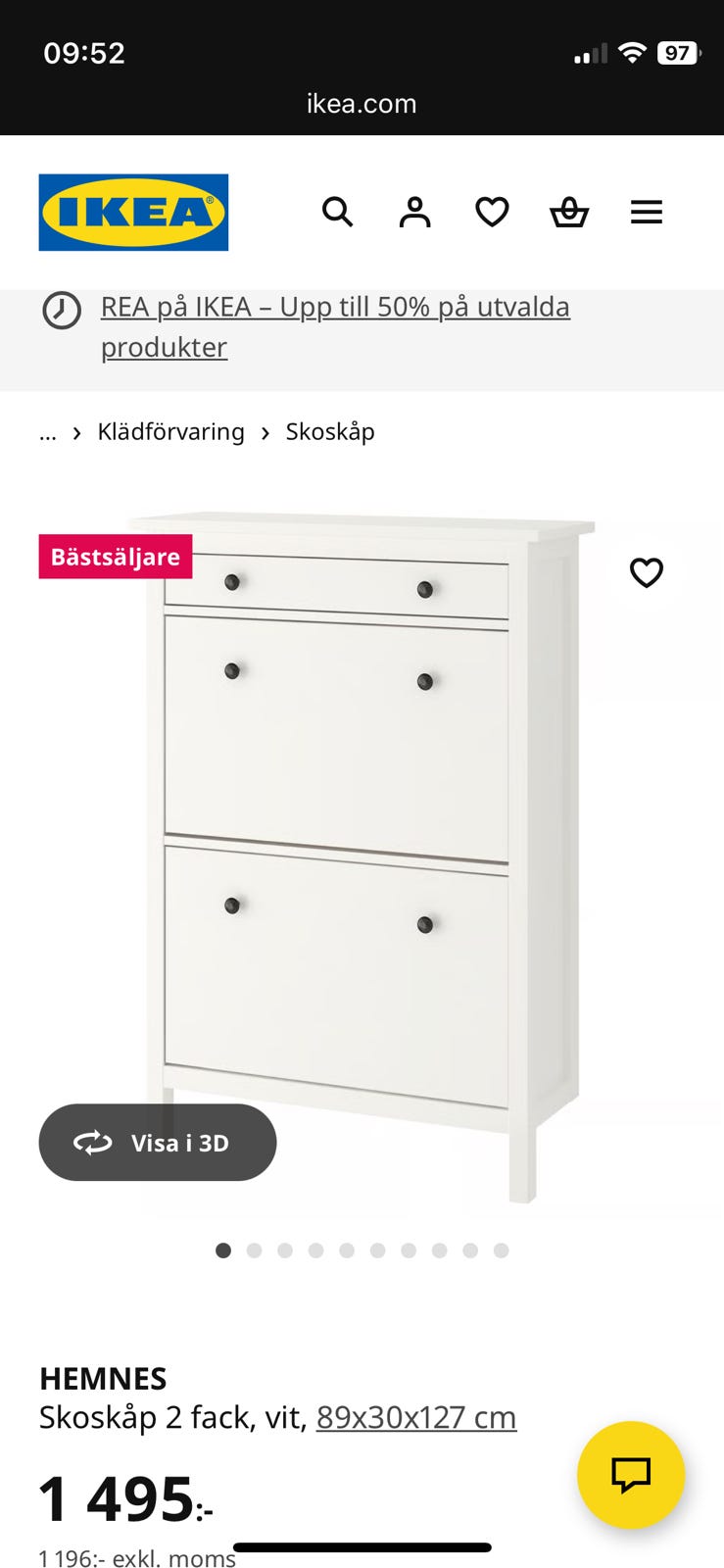The image size is (724, 1568).
Task: Click the profile/account icon
Action: (x=414, y=212)
